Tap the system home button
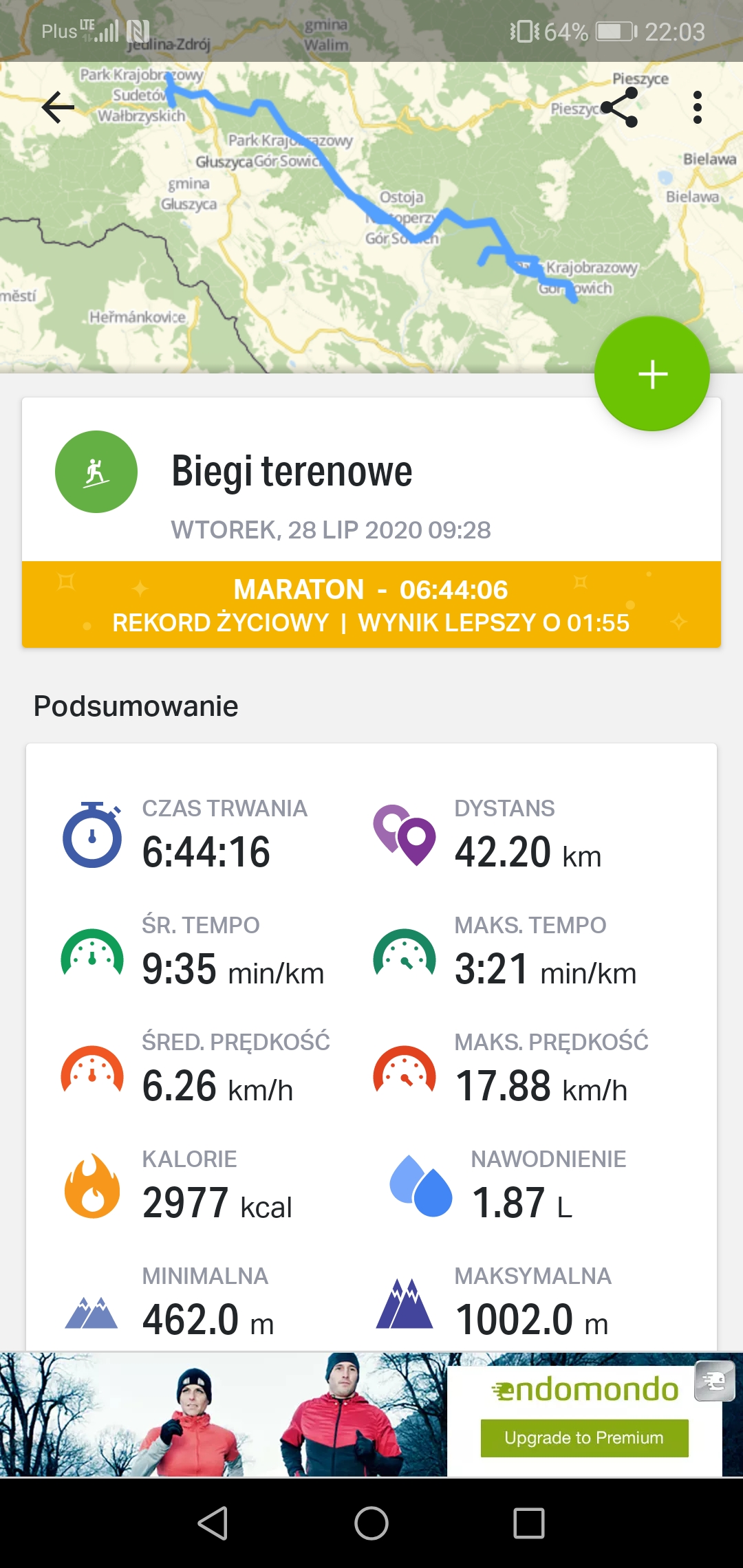The height and width of the screenshot is (1568, 743). pos(371,1523)
